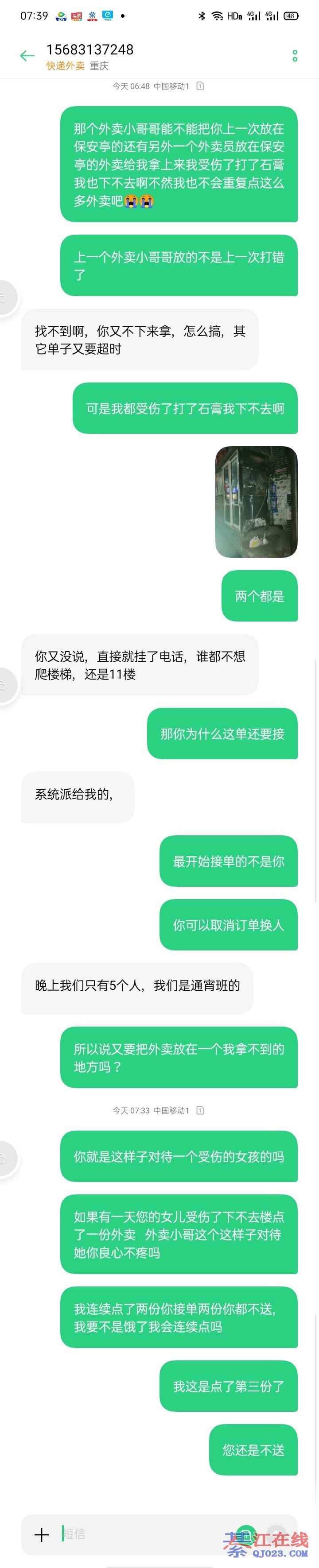The width and height of the screenshot is (319, 1568).
Task: Tap the green send button
Action: (x=246, y=1533)
